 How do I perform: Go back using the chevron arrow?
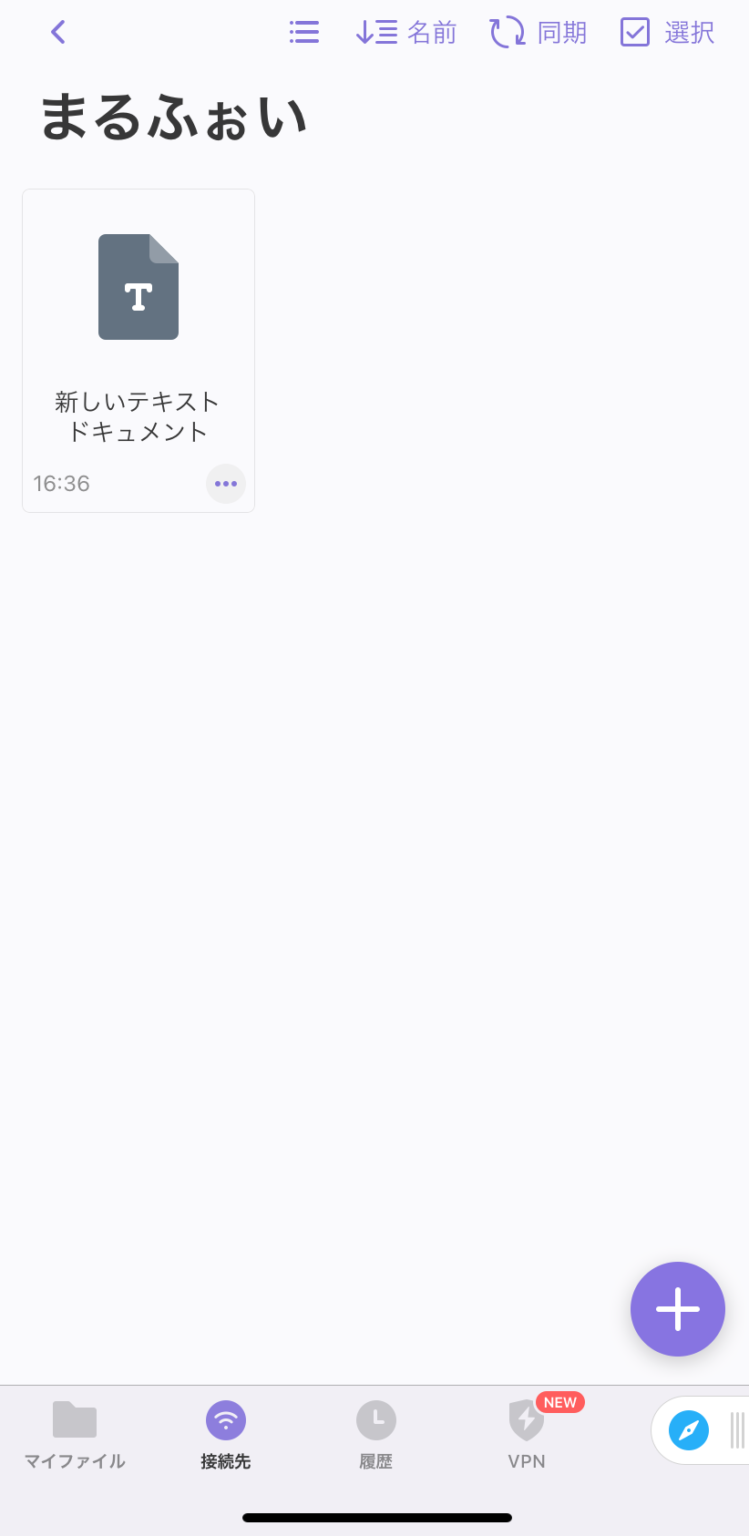[x=58, y=31]
